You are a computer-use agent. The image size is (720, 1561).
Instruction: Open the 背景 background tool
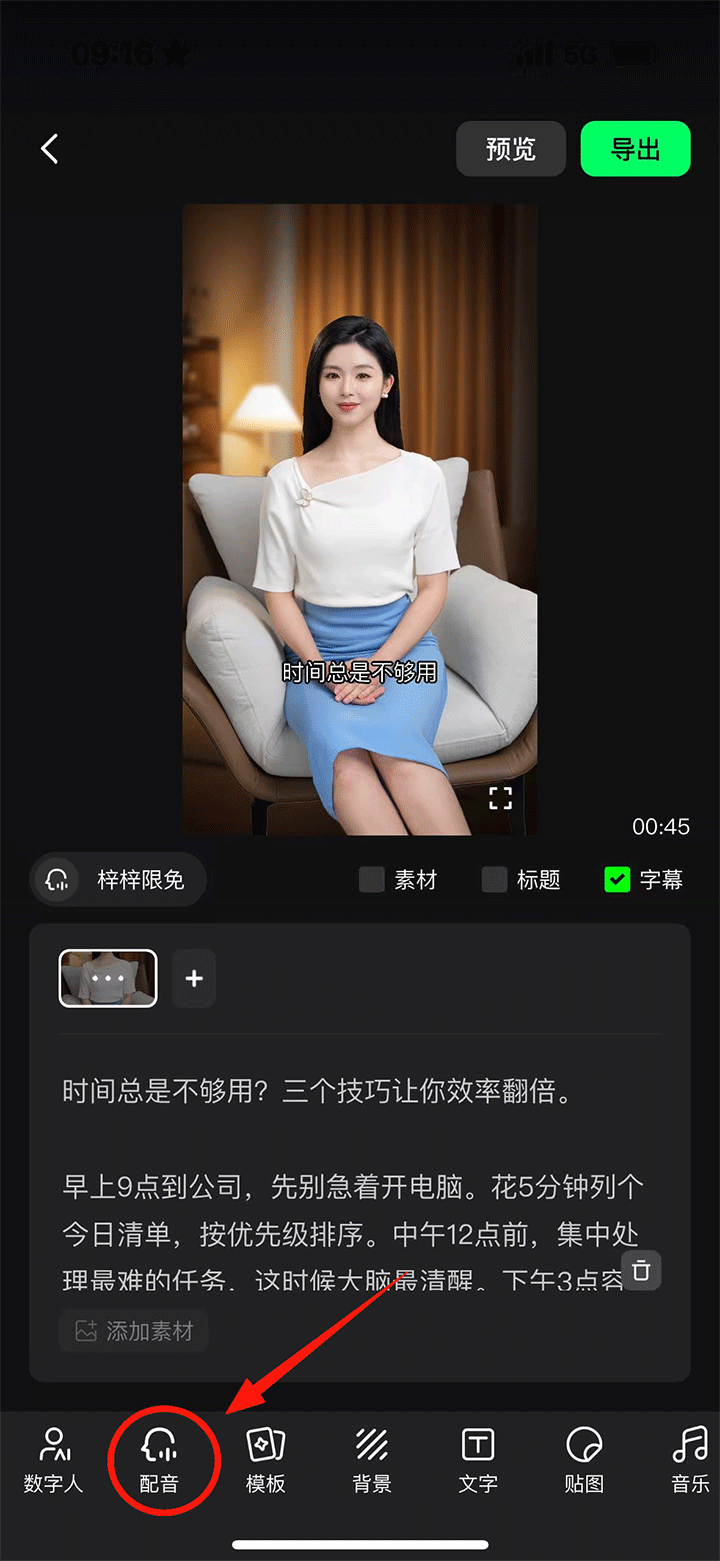(x=371, y=1458)
